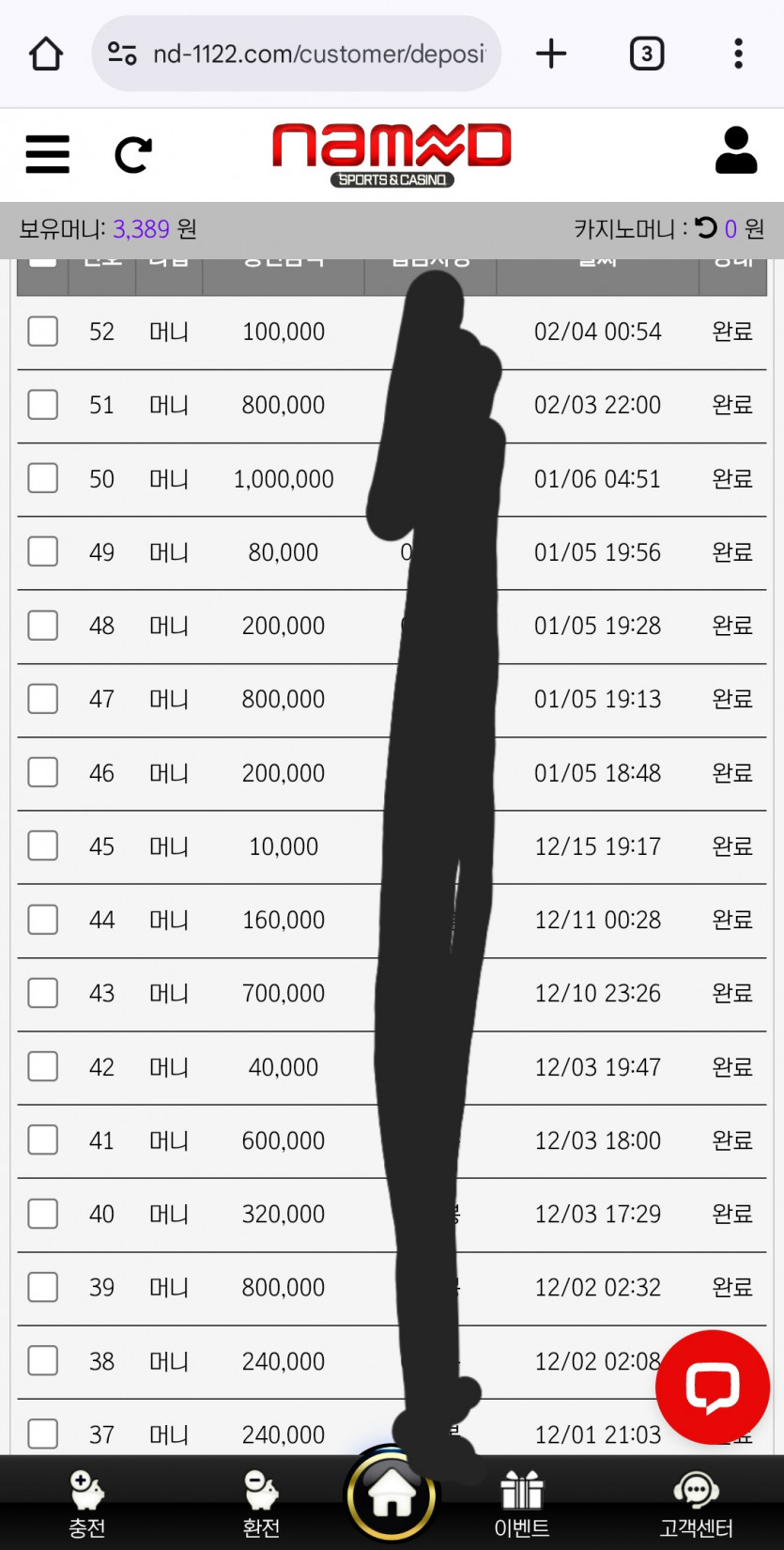Select the checkbox for row 50

43,478
